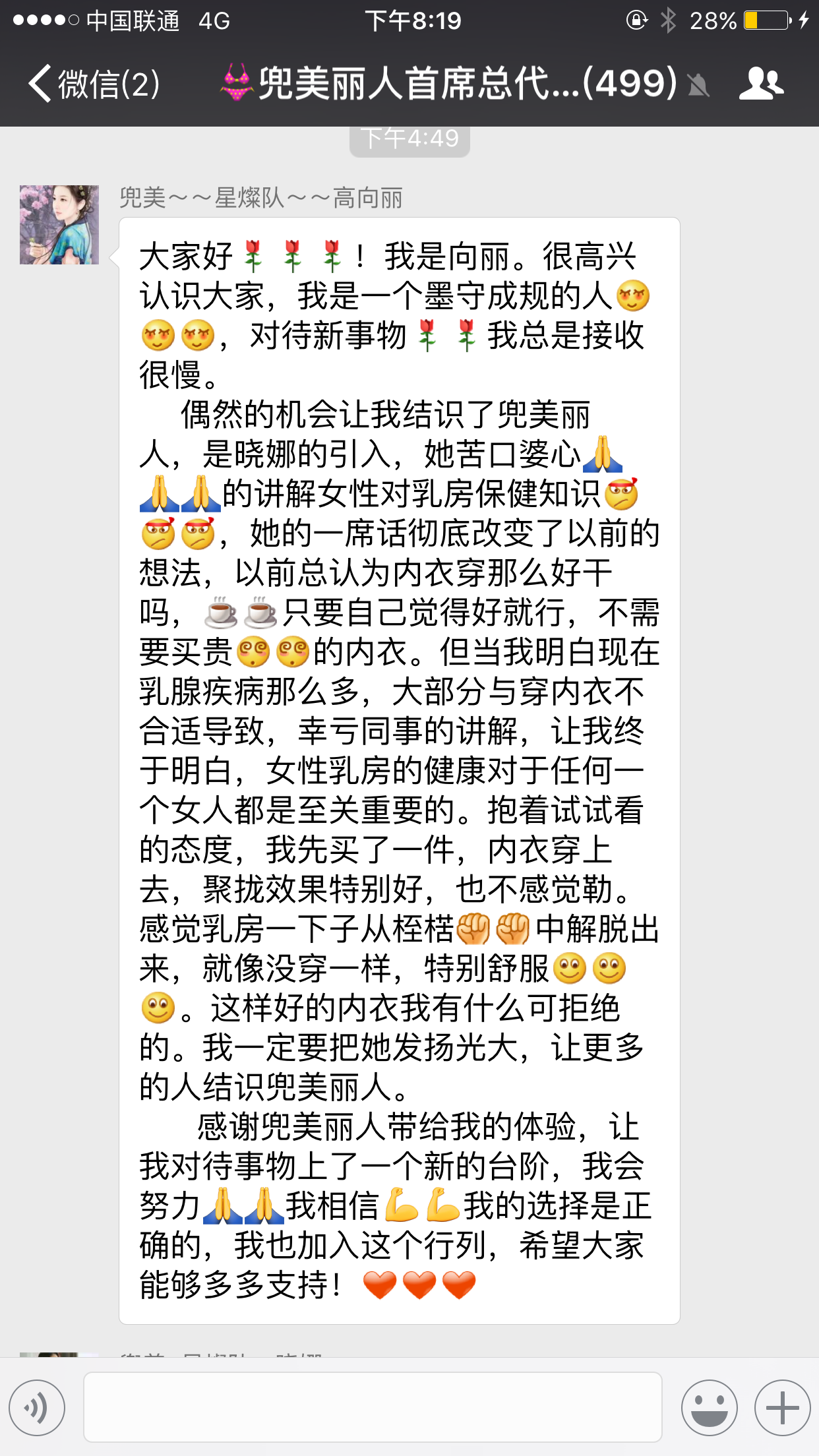
Task: Open the group members info icon
Action: [761, 84]
